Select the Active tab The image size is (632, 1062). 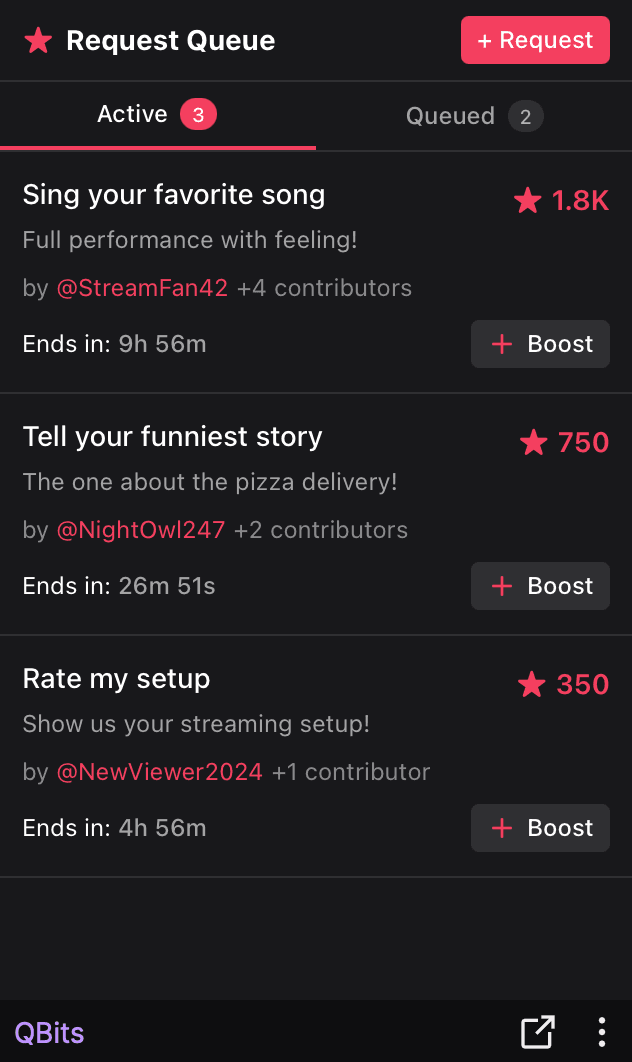[x=157, y=115]
